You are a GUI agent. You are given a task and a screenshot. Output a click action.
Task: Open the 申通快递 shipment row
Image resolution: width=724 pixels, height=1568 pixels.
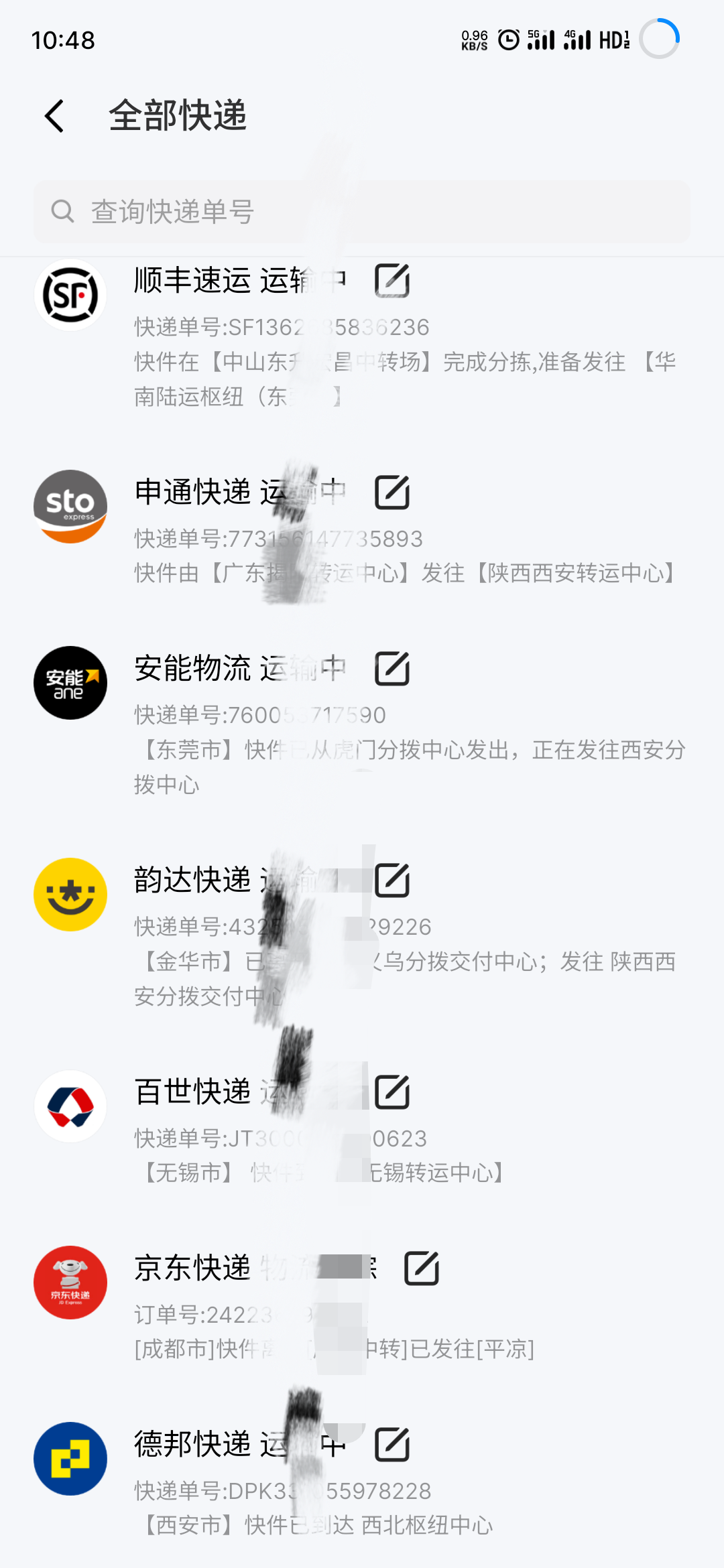coord(362,529)
